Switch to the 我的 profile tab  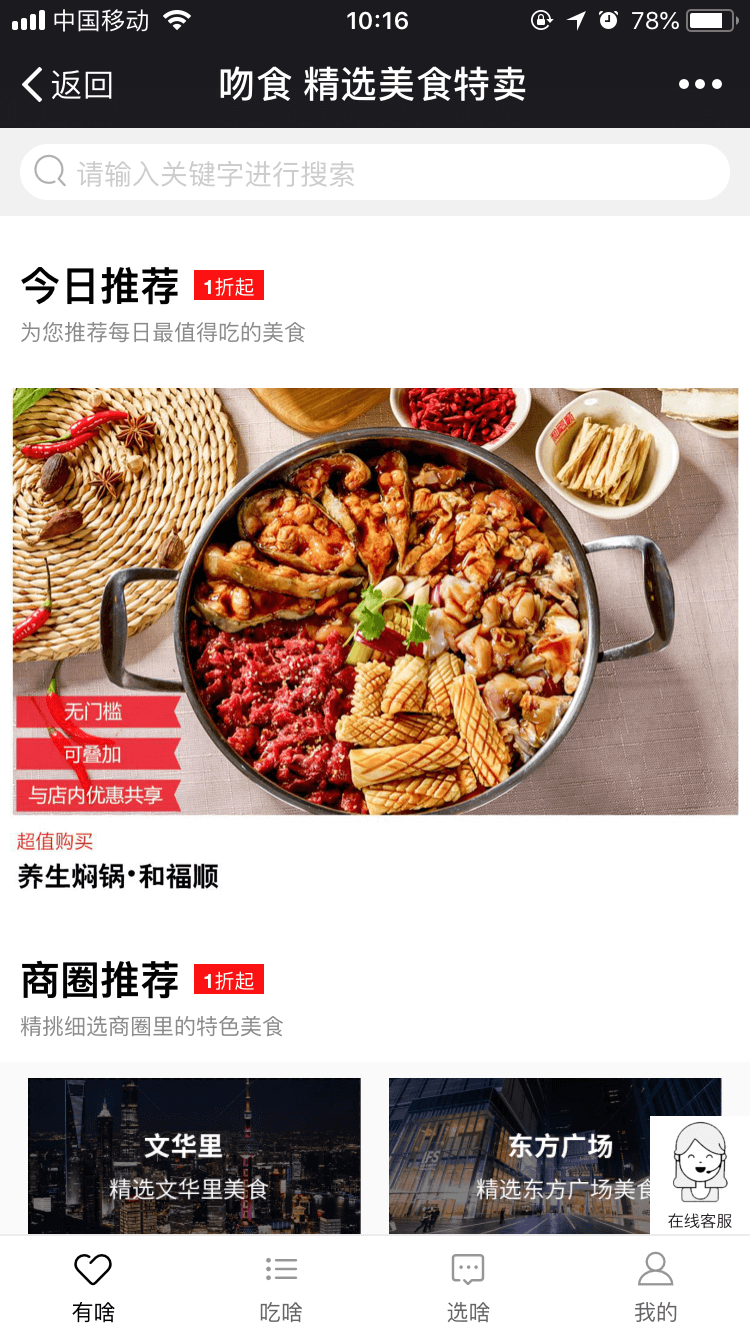pos(656,1286)
